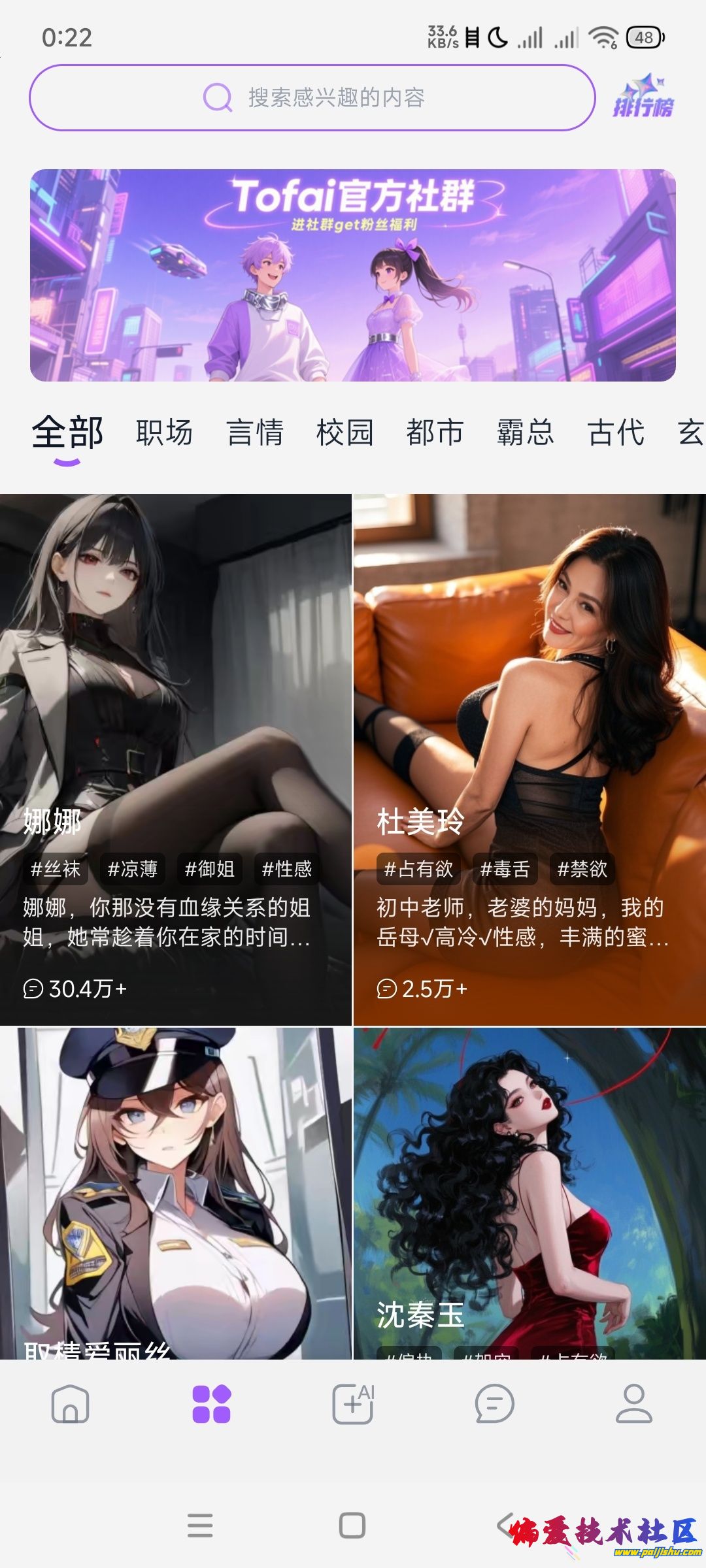Tap the four-squares discover tab in bottom navigation
The image size is (706, 1568).
click(x=211, y=1403)
